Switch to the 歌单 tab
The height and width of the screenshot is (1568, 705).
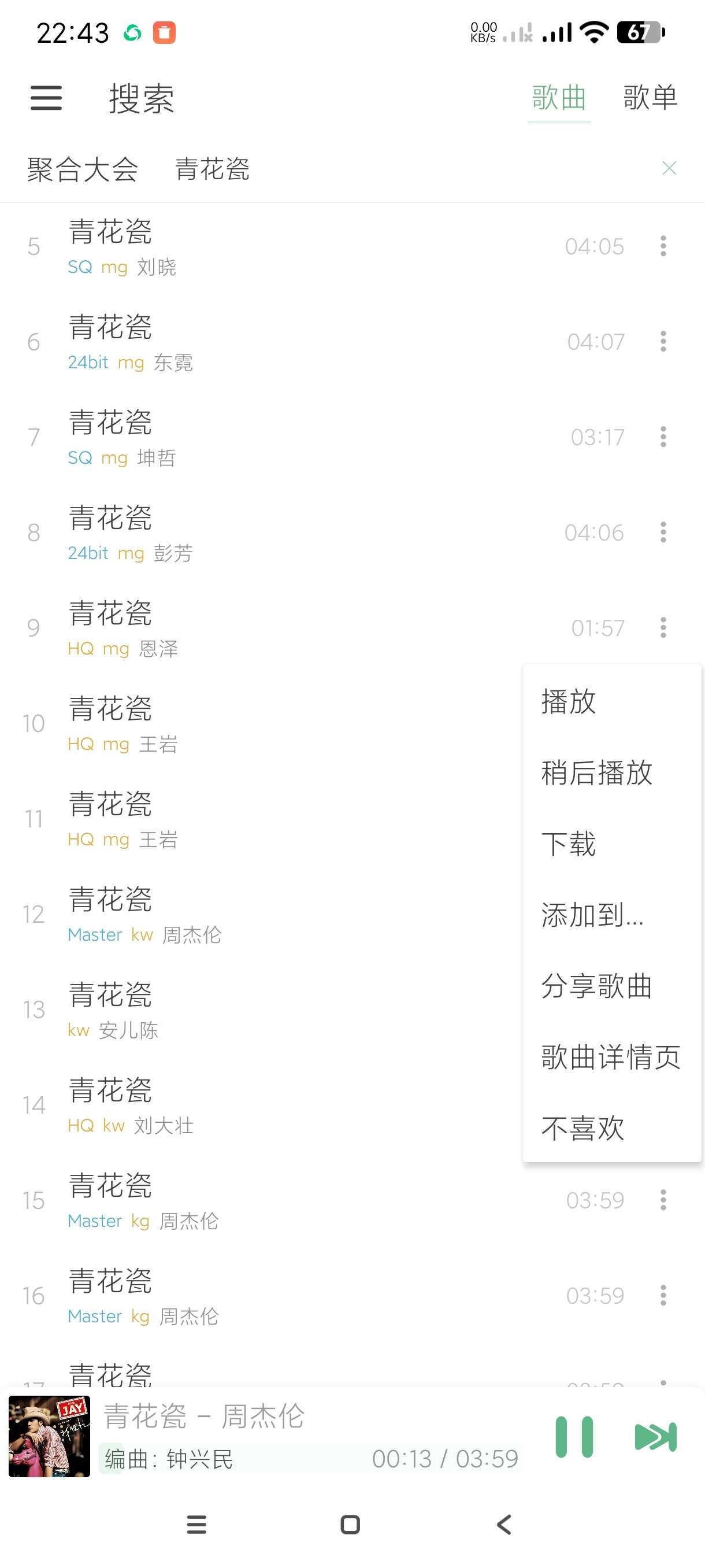(x=650, y=98)
